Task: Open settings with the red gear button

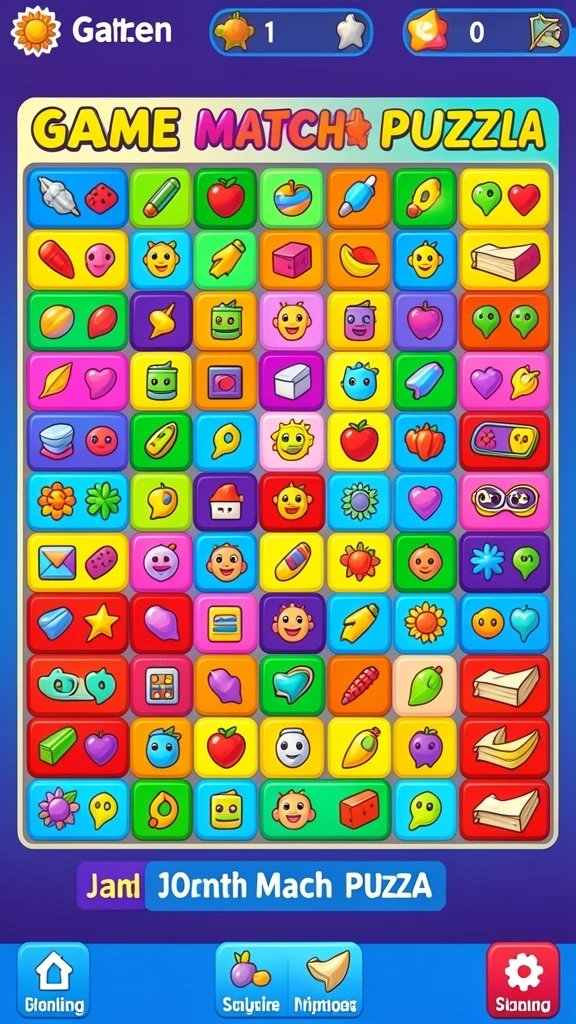Action: point(523,980)
